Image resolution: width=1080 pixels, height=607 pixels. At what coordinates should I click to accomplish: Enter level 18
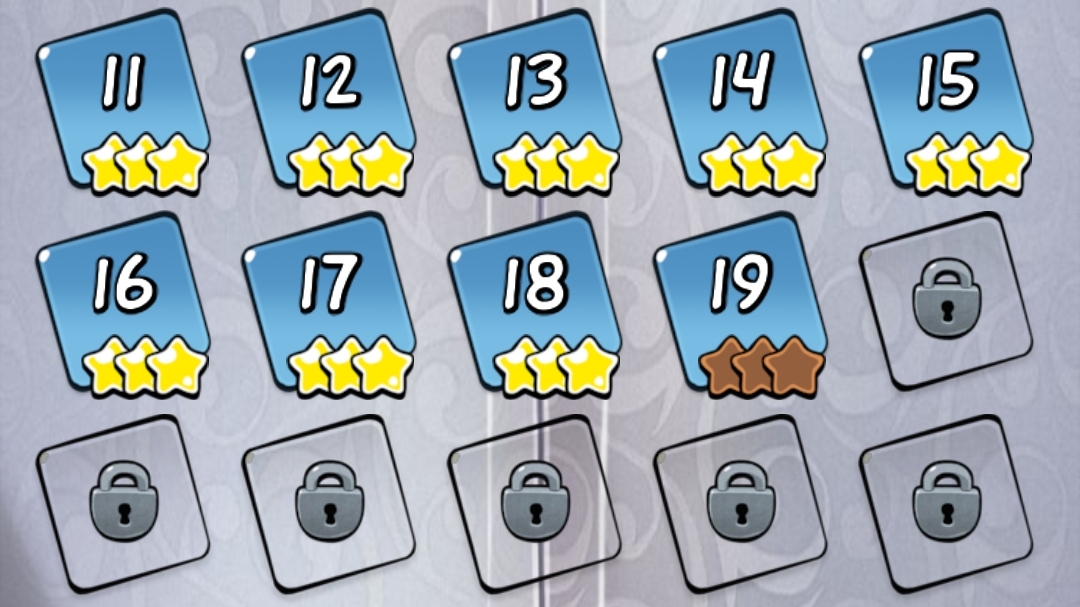[534, 305]
